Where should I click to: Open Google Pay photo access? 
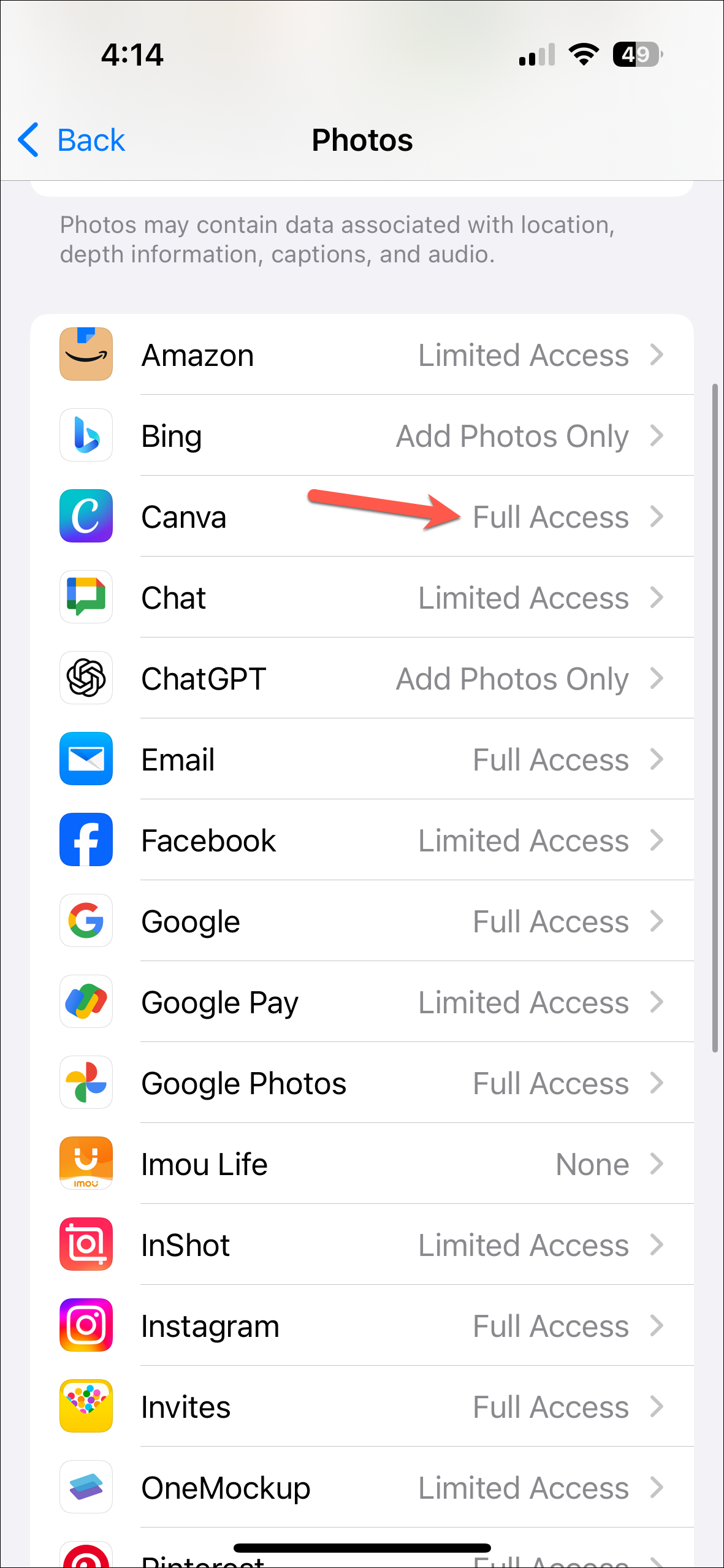tap(362, 1002)
